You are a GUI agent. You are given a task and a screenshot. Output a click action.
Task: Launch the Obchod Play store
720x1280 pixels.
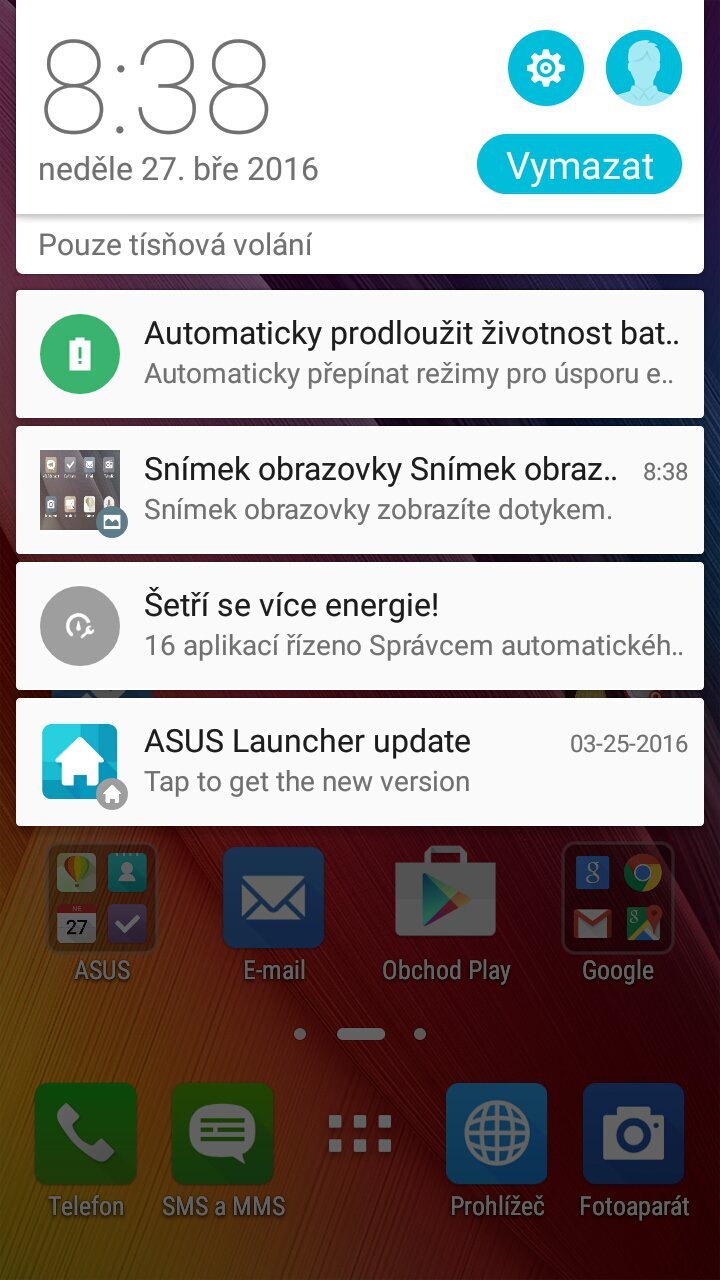[x=445, y=897]
